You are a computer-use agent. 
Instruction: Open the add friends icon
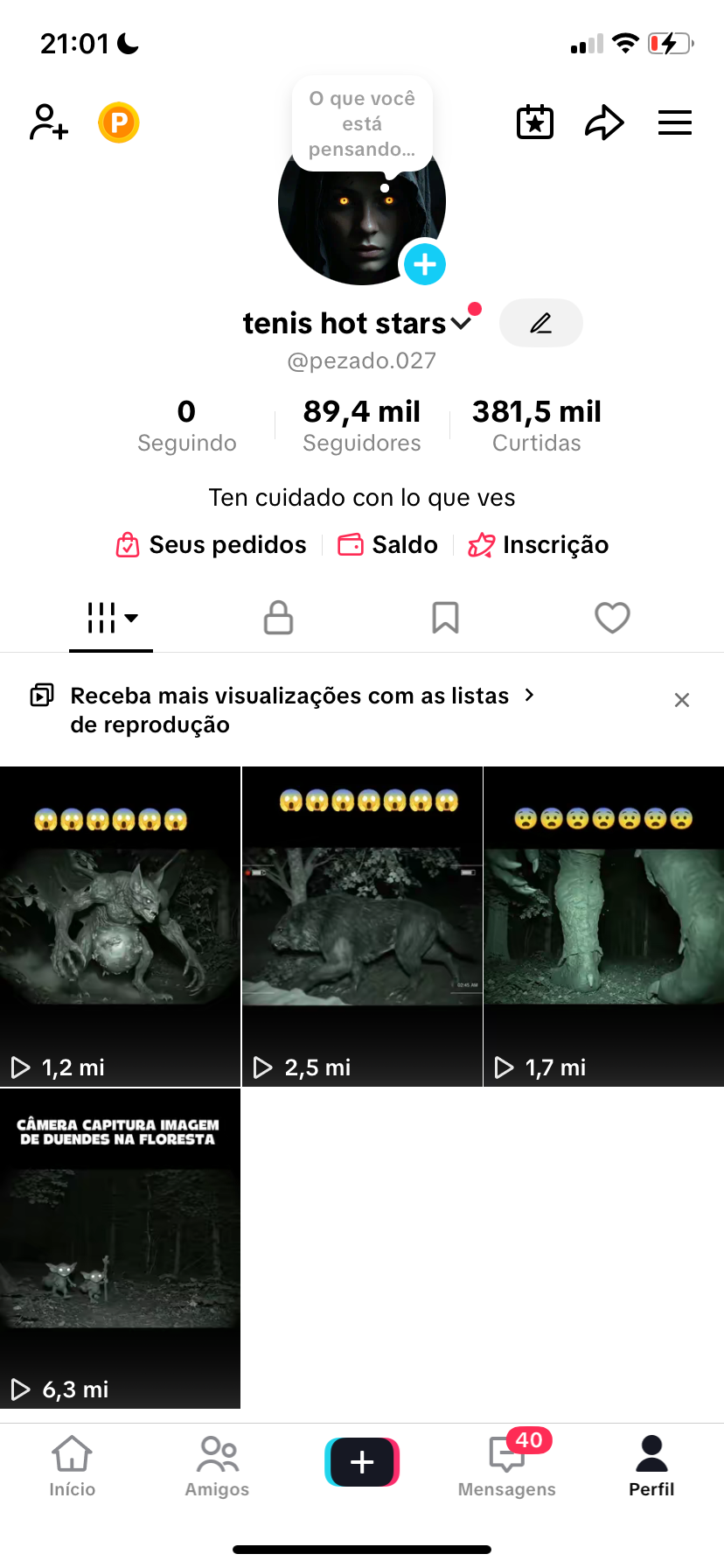(49, 122)
